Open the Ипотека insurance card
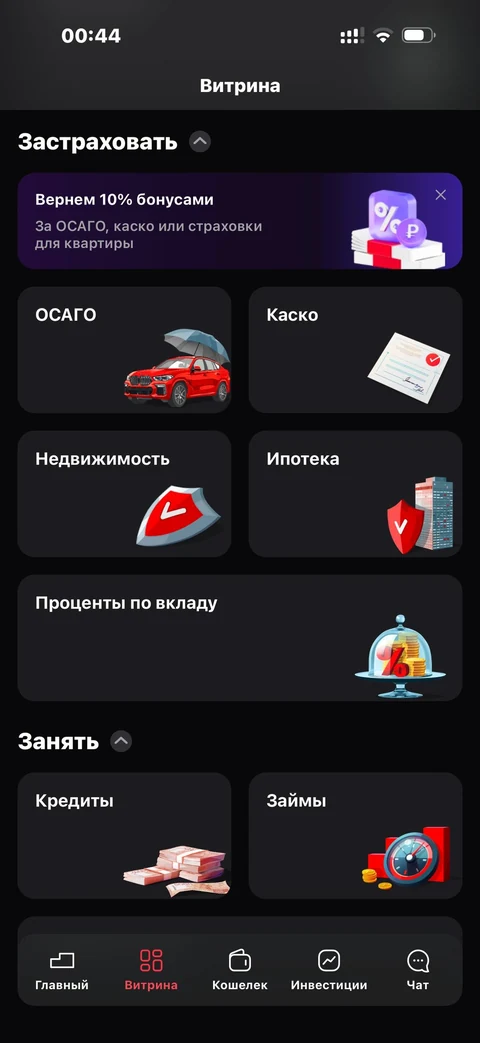Screen dimensions: 480x1043 tap(356, 494)
